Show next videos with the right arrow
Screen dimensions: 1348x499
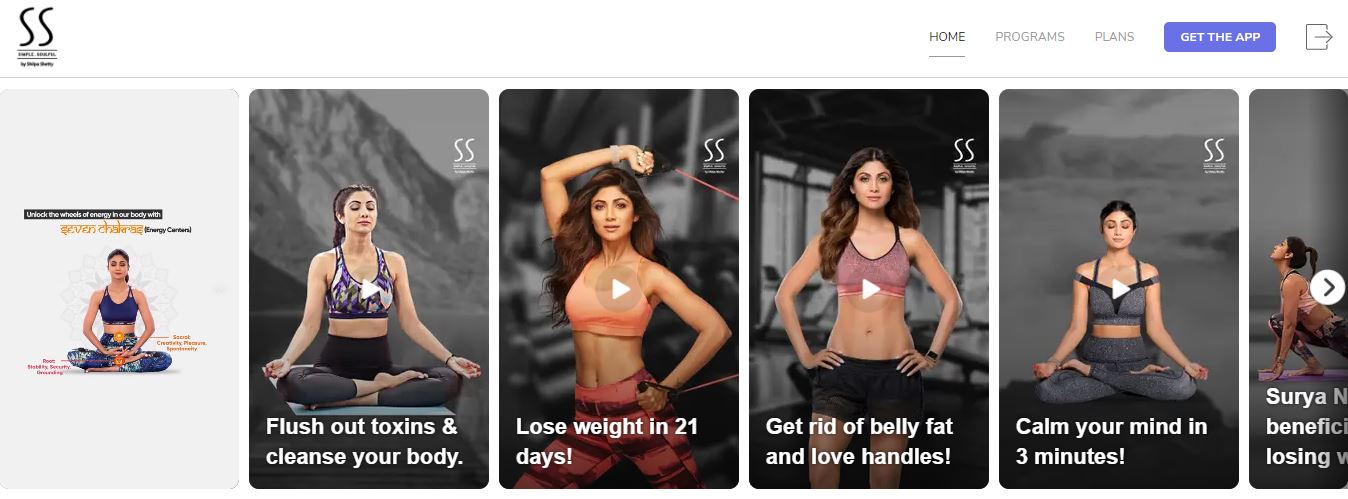(x=1327, y=288)
